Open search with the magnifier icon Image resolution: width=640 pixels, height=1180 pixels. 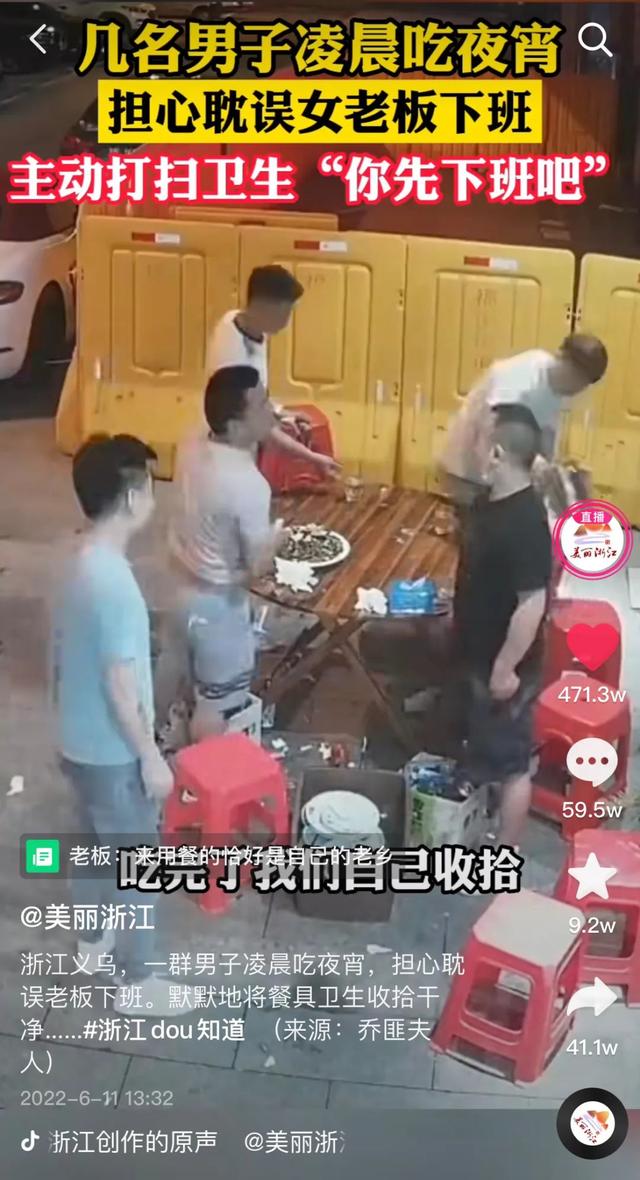pos(595,40)
